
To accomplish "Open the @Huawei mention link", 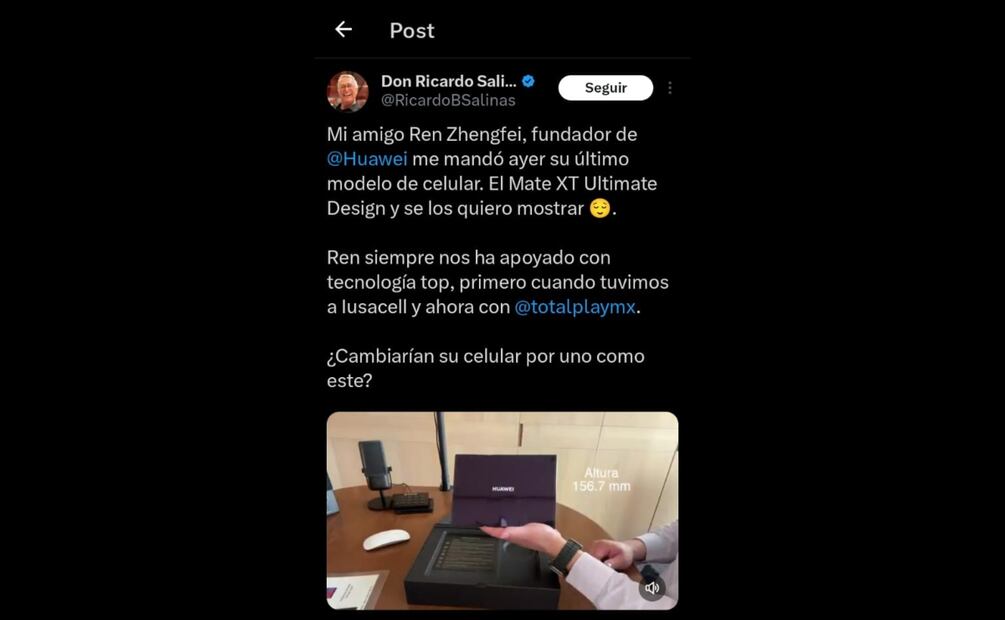I will (x=367, y=159).
